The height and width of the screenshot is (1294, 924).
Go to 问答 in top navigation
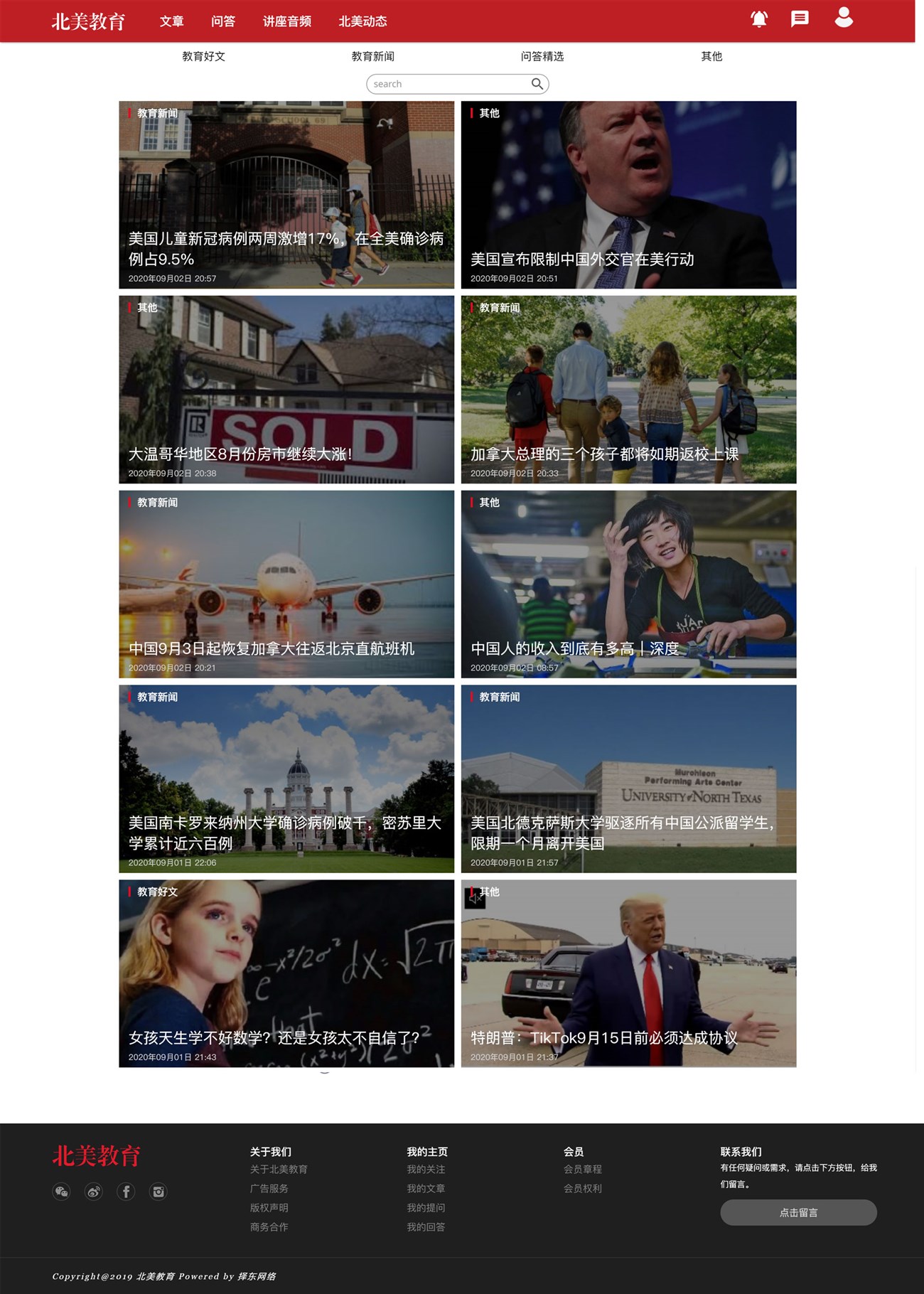coord(223,21)
